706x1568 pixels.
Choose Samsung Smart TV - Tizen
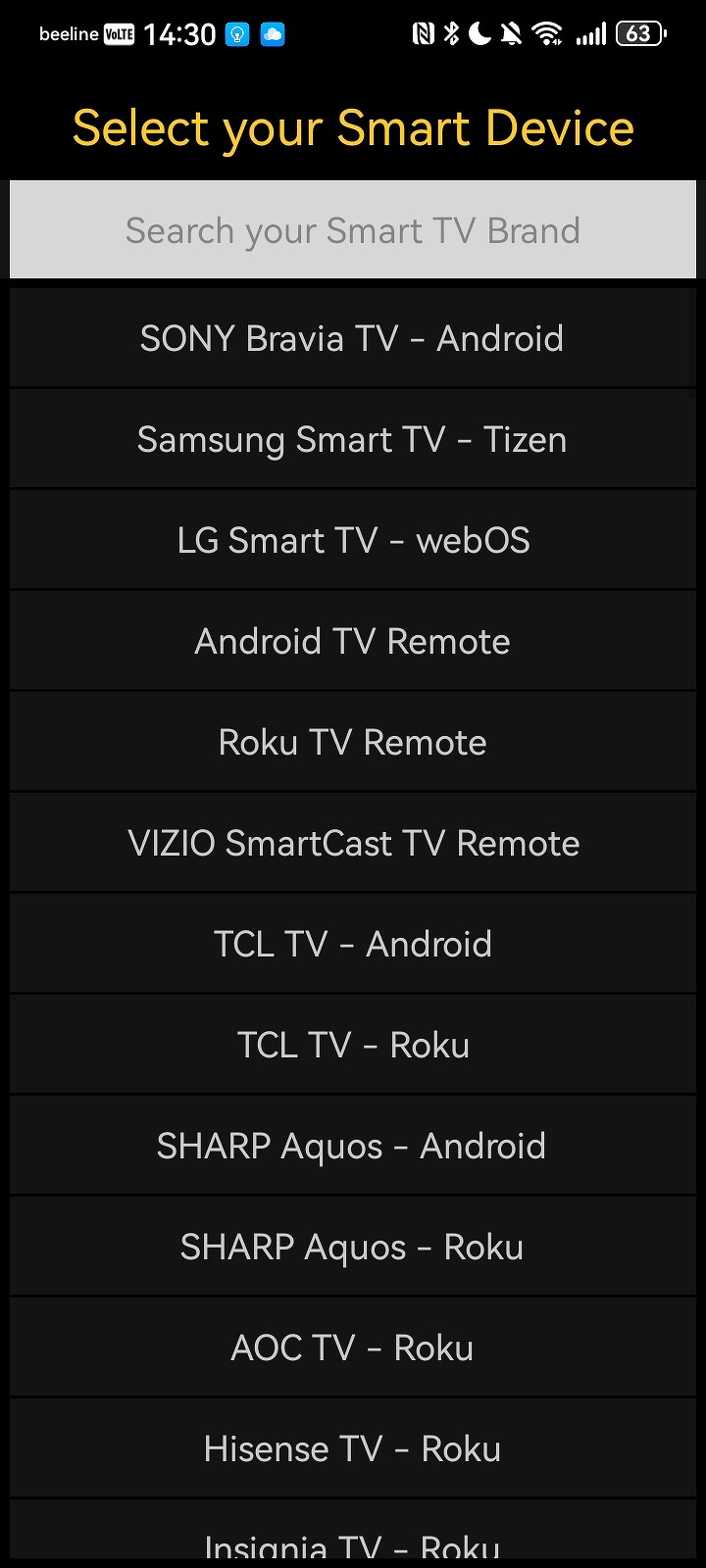(x=353, y=440)
